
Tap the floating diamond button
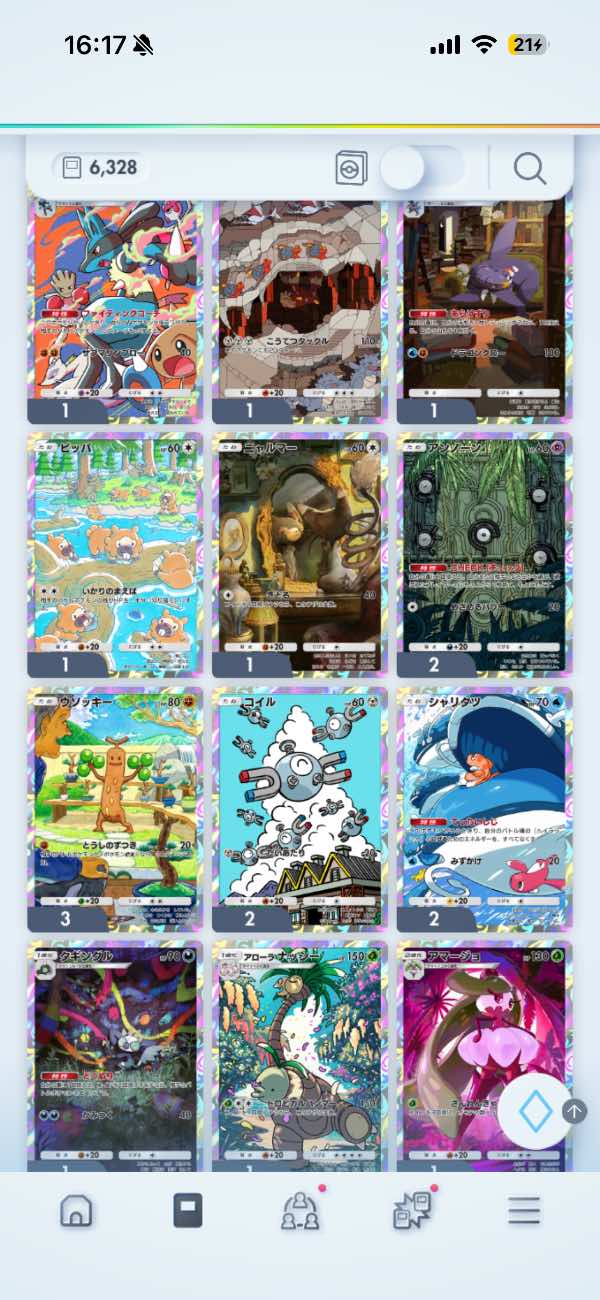point(535,1111)
